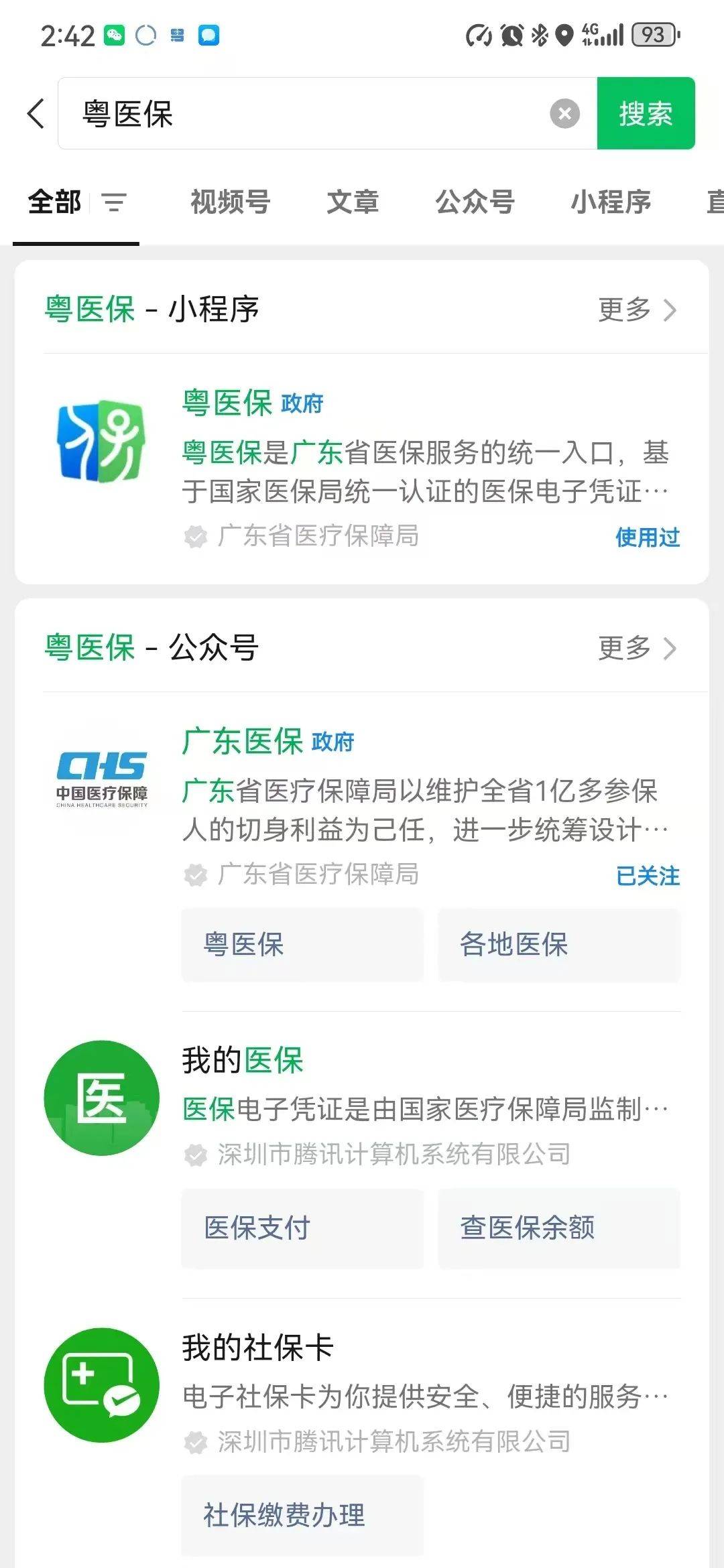This screenshot has height=1568, width=724.
Task: Tap the 社保缴费办理 shortcut
Action: coord(302,1515)
